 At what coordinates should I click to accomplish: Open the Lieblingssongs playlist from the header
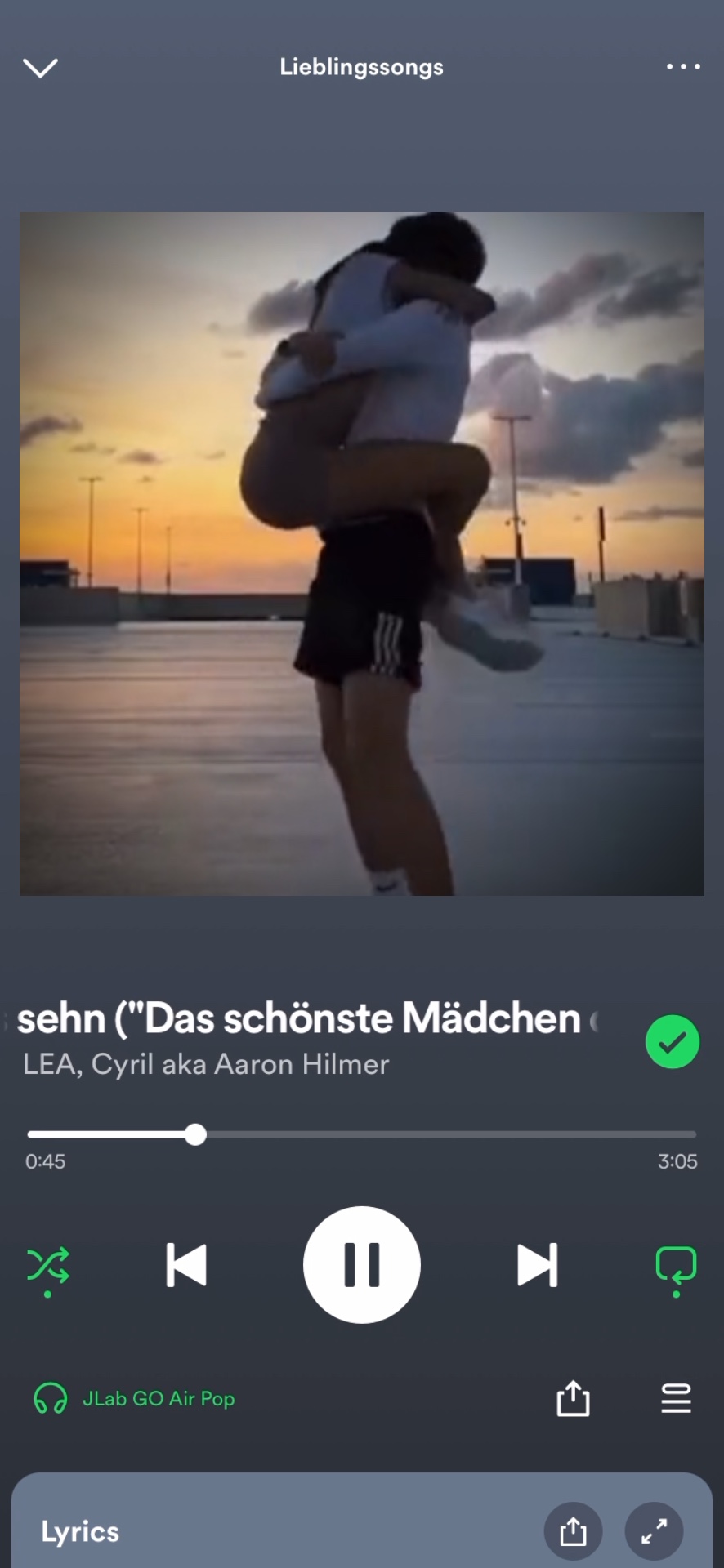click(x=361, y=67)
